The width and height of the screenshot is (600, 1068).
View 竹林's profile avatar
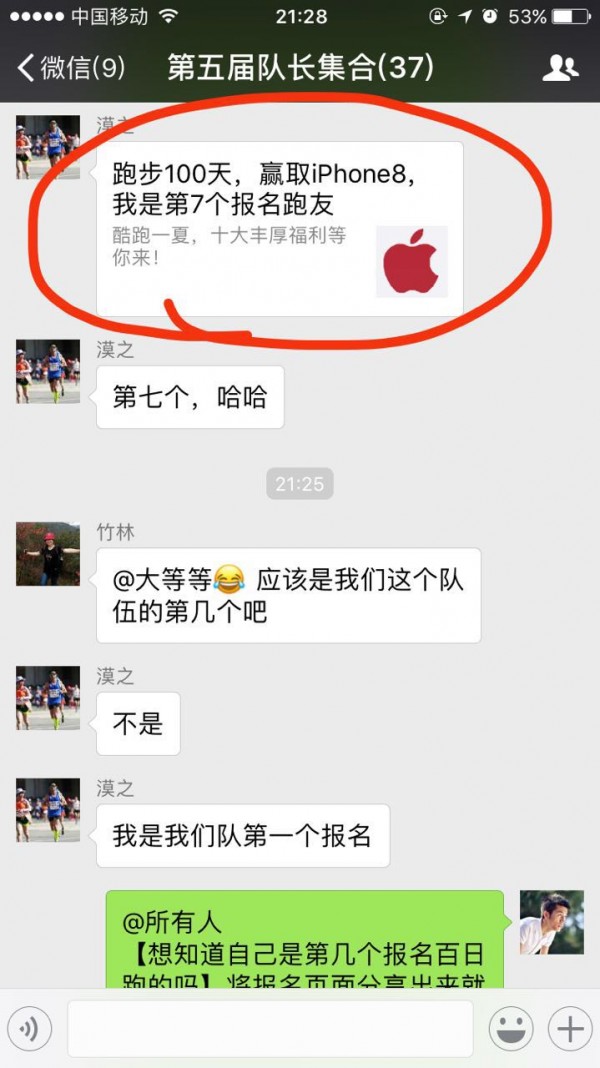click(x=47, y=554)
